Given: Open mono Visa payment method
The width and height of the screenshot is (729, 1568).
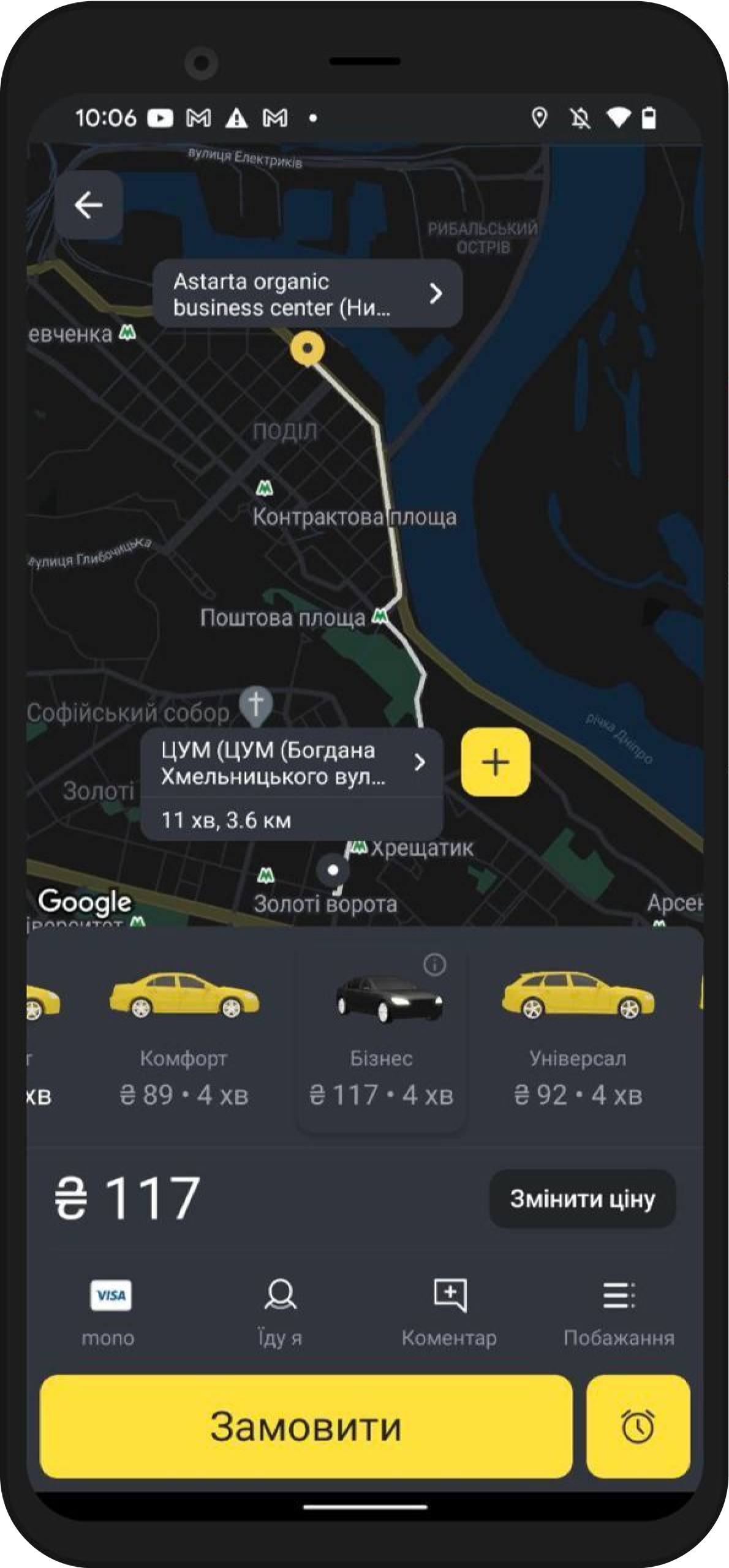Looking at the screenshot, I should (x=109, y=1311).
